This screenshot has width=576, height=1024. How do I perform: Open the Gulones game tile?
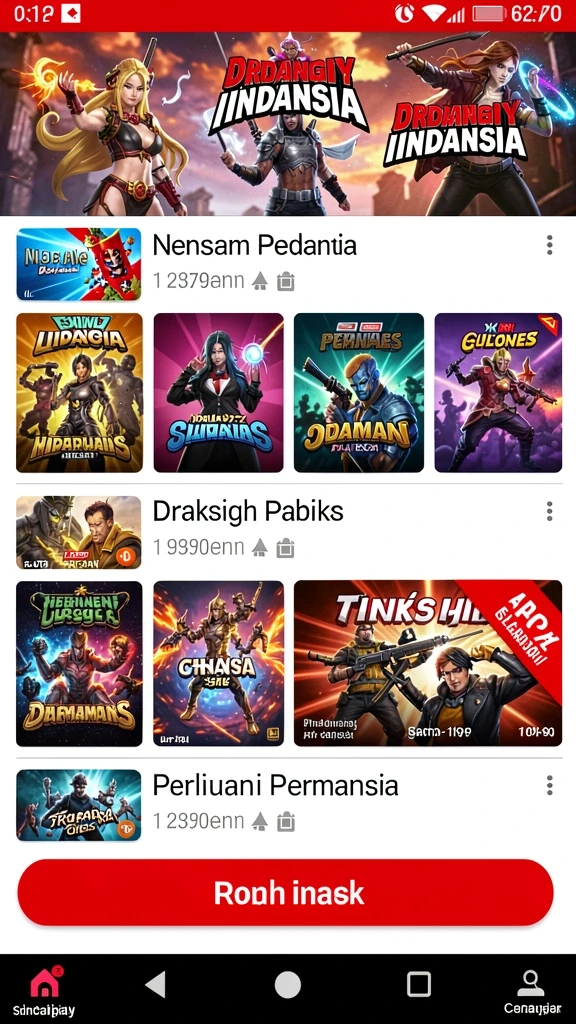tap(498, 392)
